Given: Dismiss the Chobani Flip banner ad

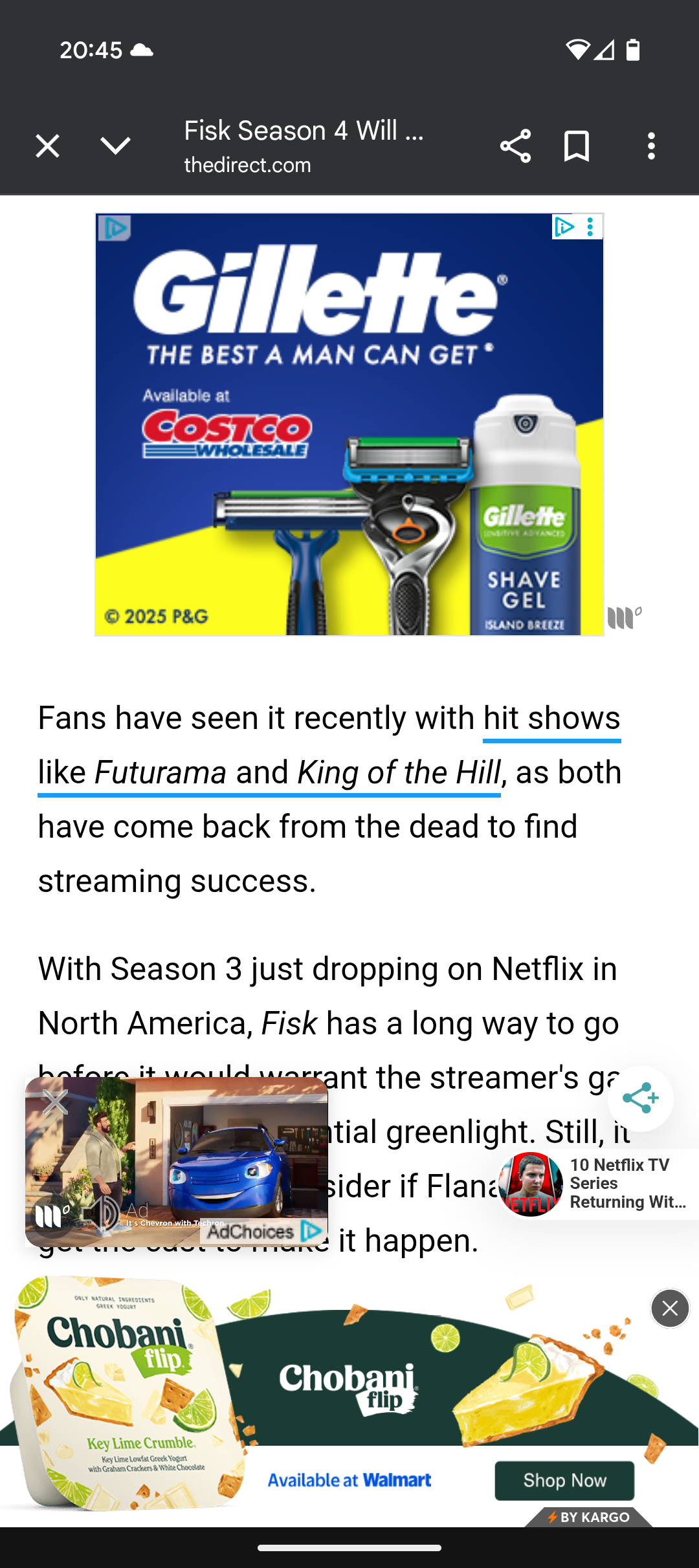Looking at the screenshot, I should point(670,1308).
